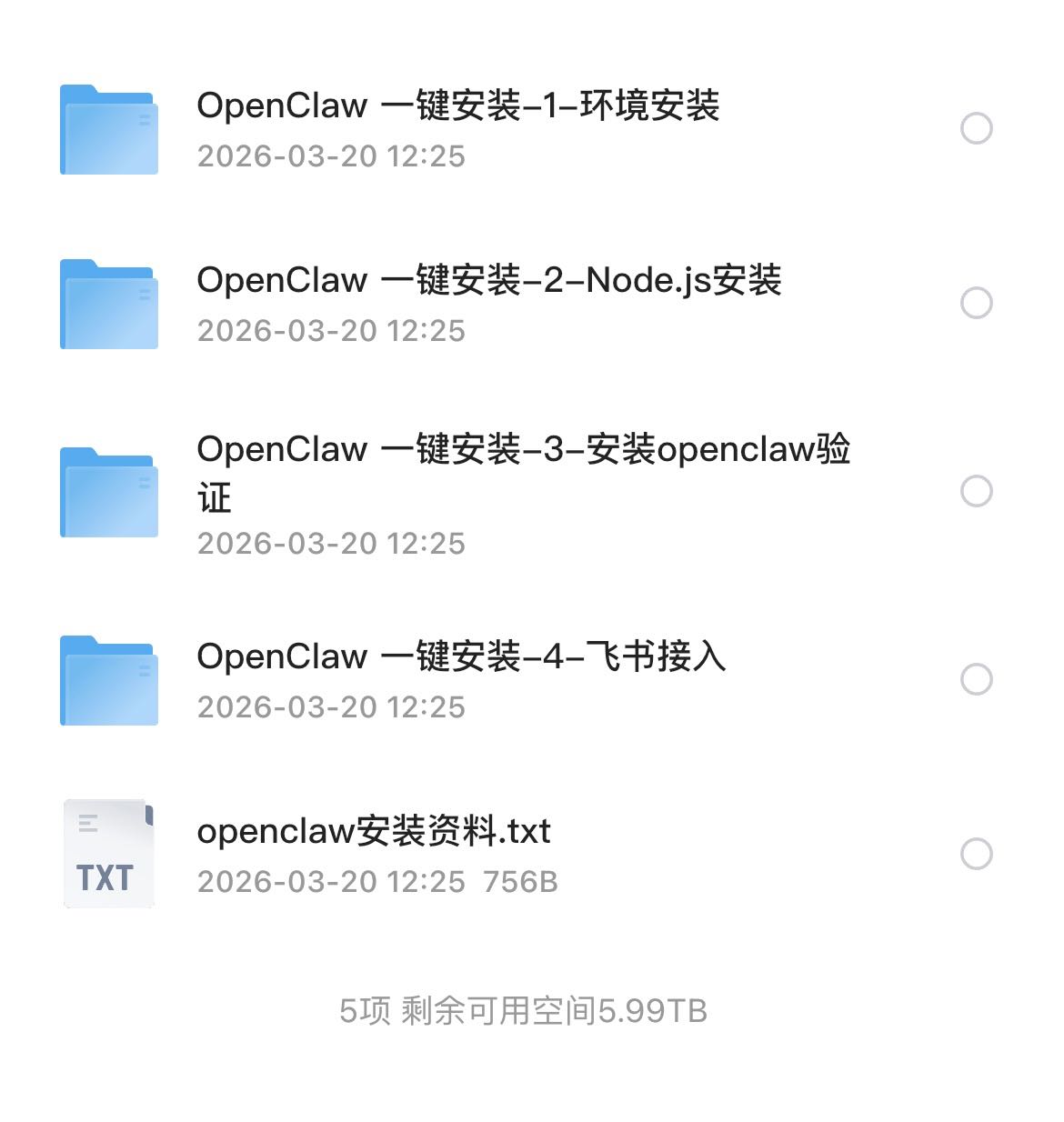The width and height of the screenshot is (1064, 1122).
Task: Open the folder icon for "Node.js安装"
Action: point(107,302)
